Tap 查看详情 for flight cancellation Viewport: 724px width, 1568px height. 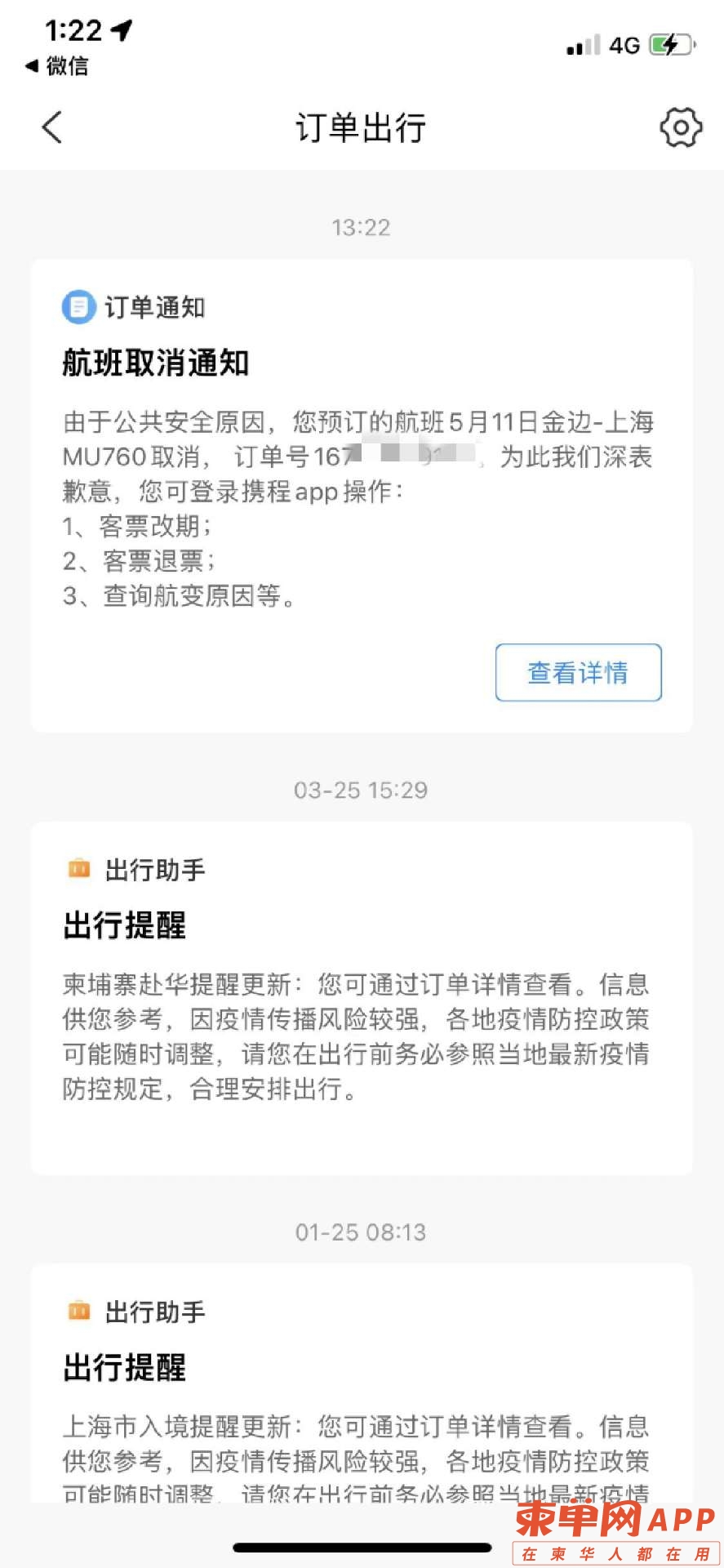(578, 672)
